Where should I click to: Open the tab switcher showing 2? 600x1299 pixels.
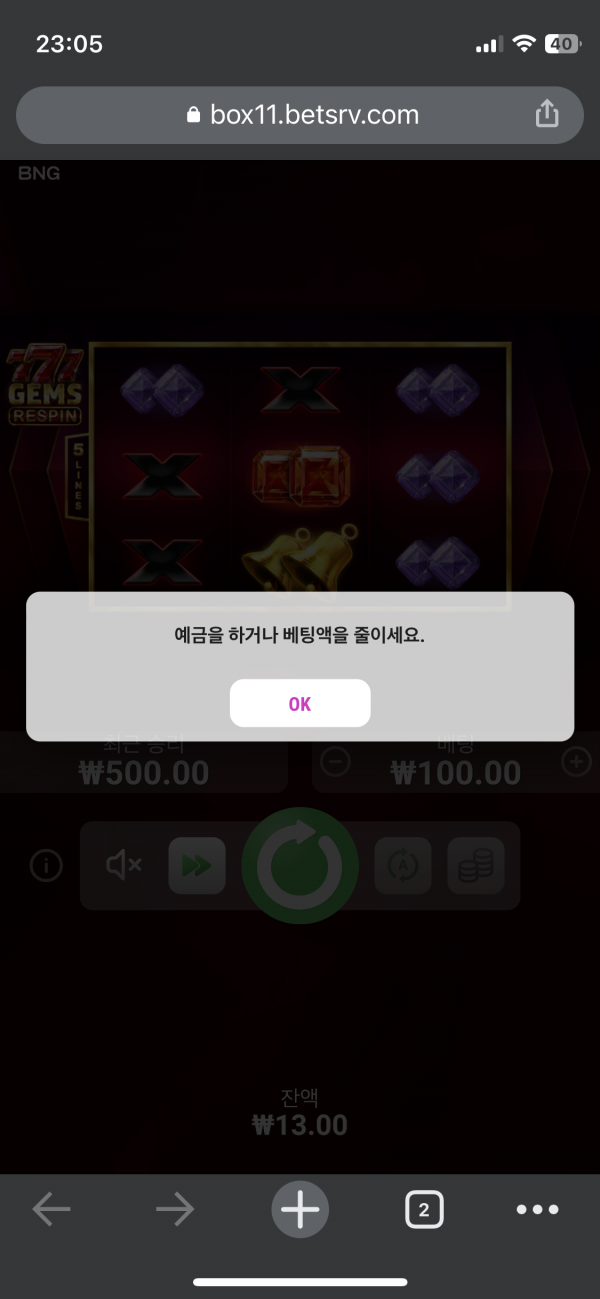[x=424, y=1210]
